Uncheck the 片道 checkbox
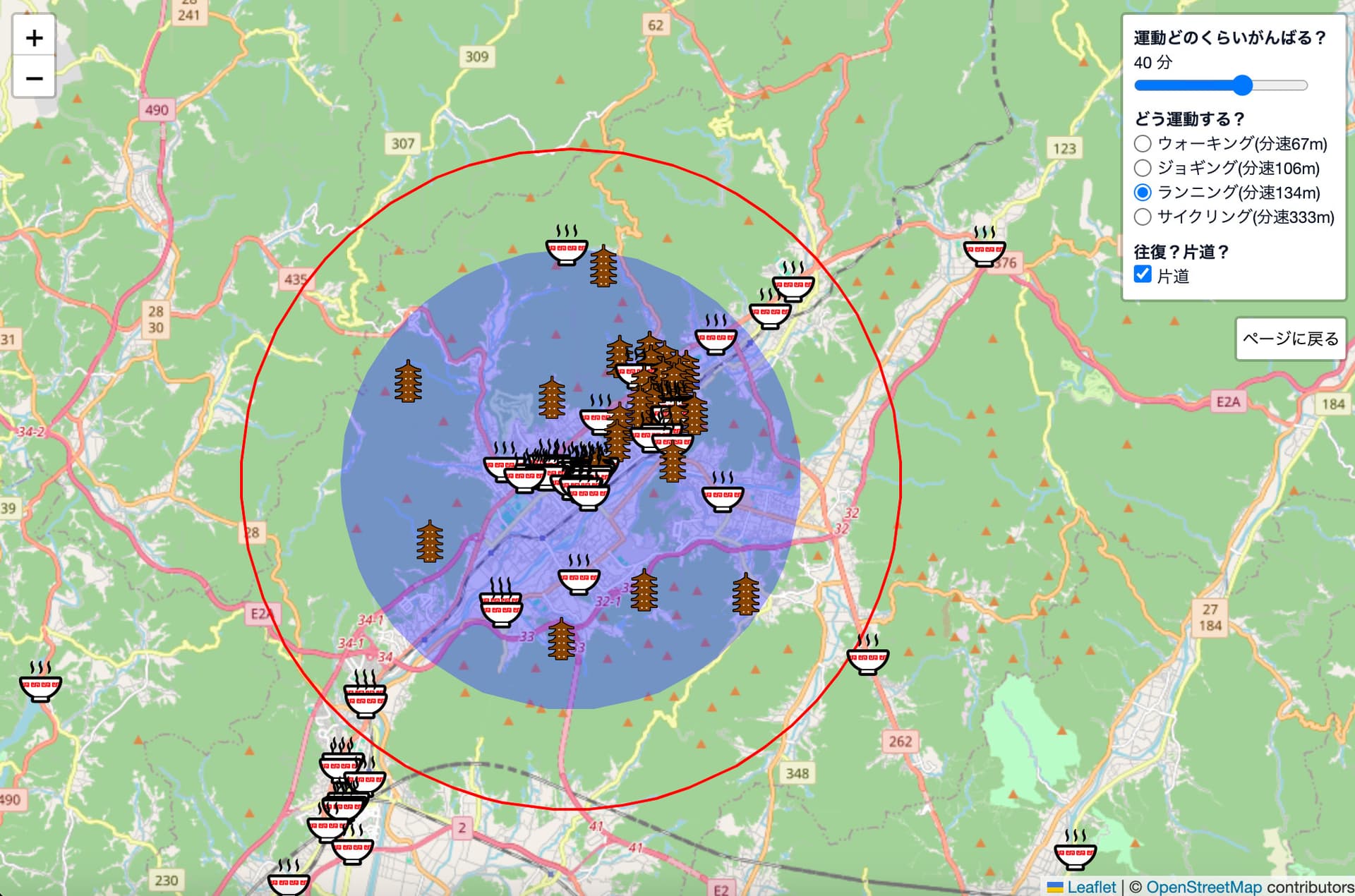 [1143, 274]
